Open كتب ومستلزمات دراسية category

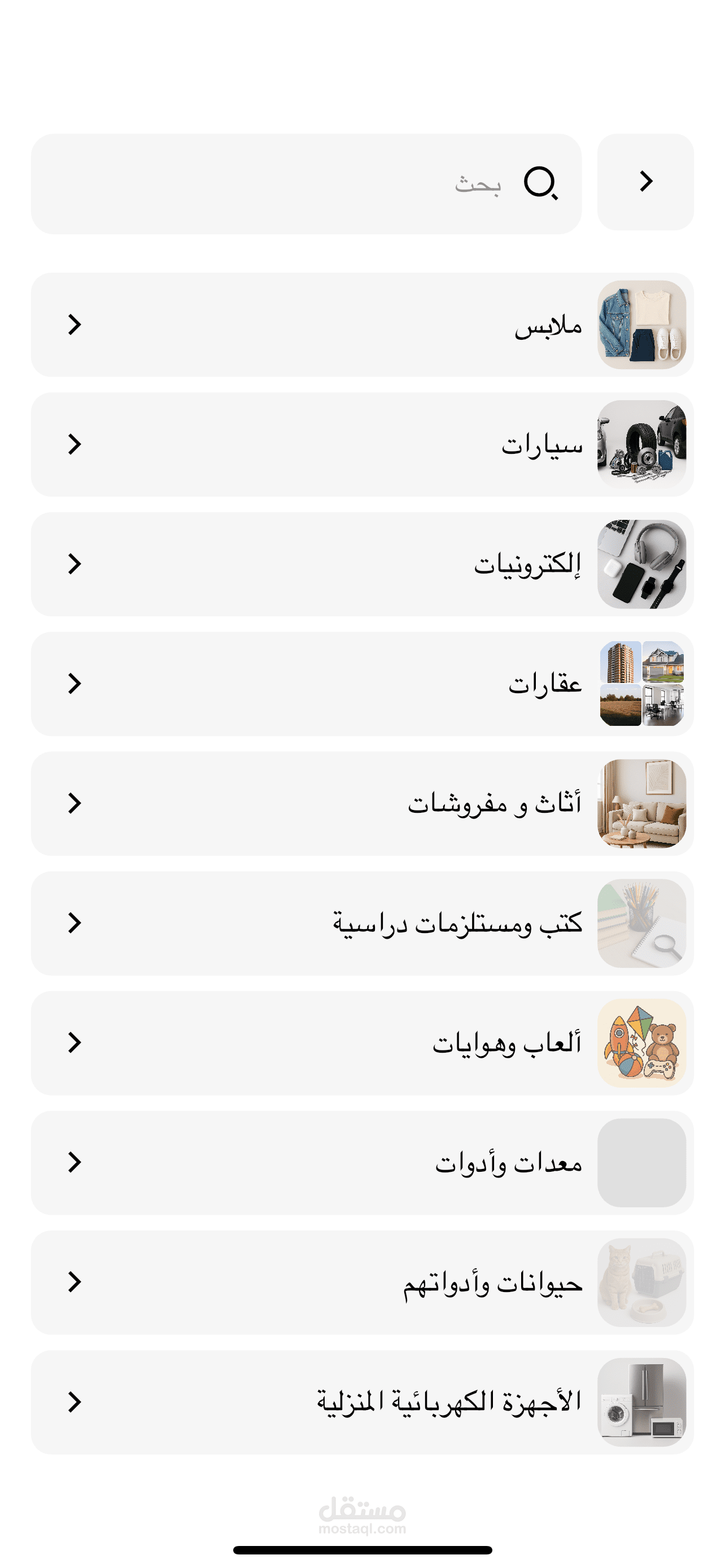362,923
